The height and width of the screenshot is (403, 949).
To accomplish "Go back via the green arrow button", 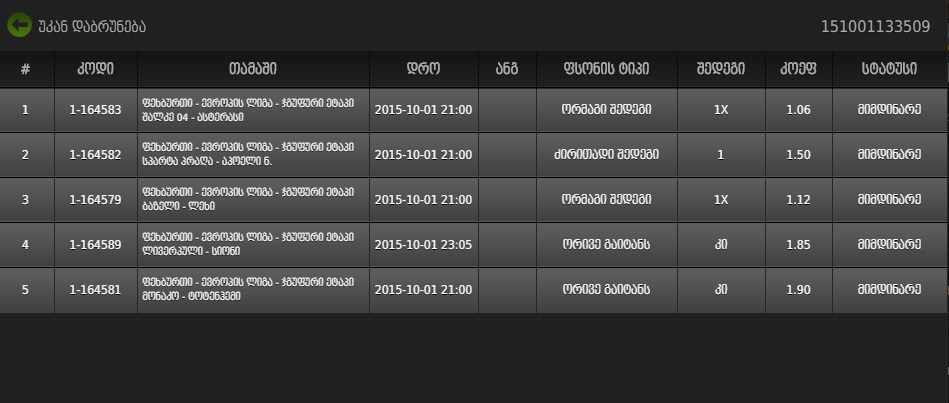I will pos(19,25).
